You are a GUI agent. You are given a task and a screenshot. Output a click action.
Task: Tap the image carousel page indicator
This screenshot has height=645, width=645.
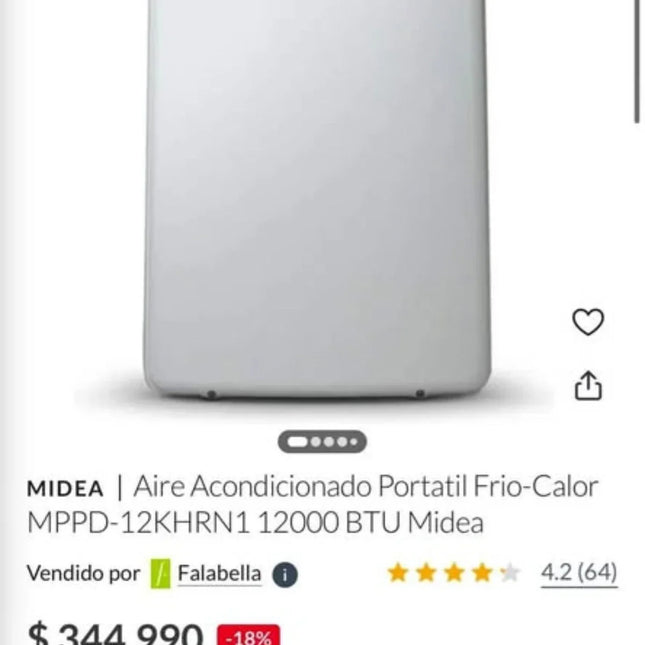click(322, 441)
